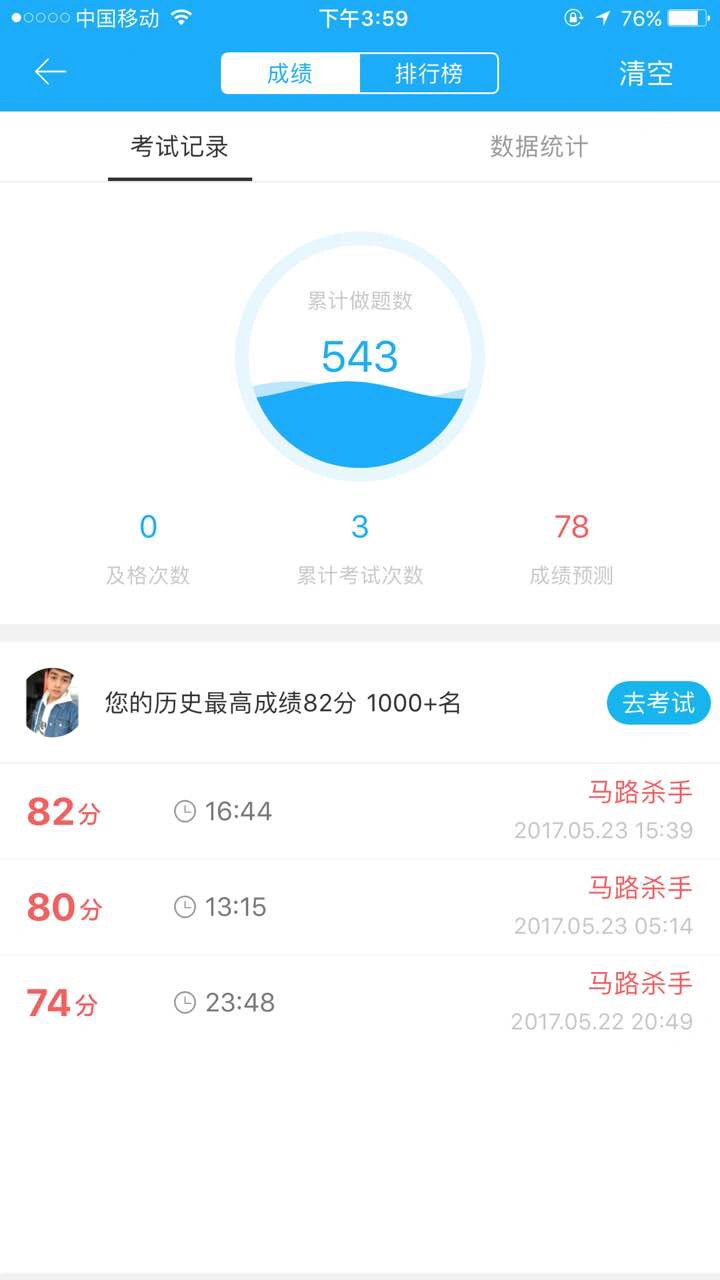Tap the 去考试 button
The width and height of the screenshot is (720, 1280).
pyautogui.click(x=658, y=703)
